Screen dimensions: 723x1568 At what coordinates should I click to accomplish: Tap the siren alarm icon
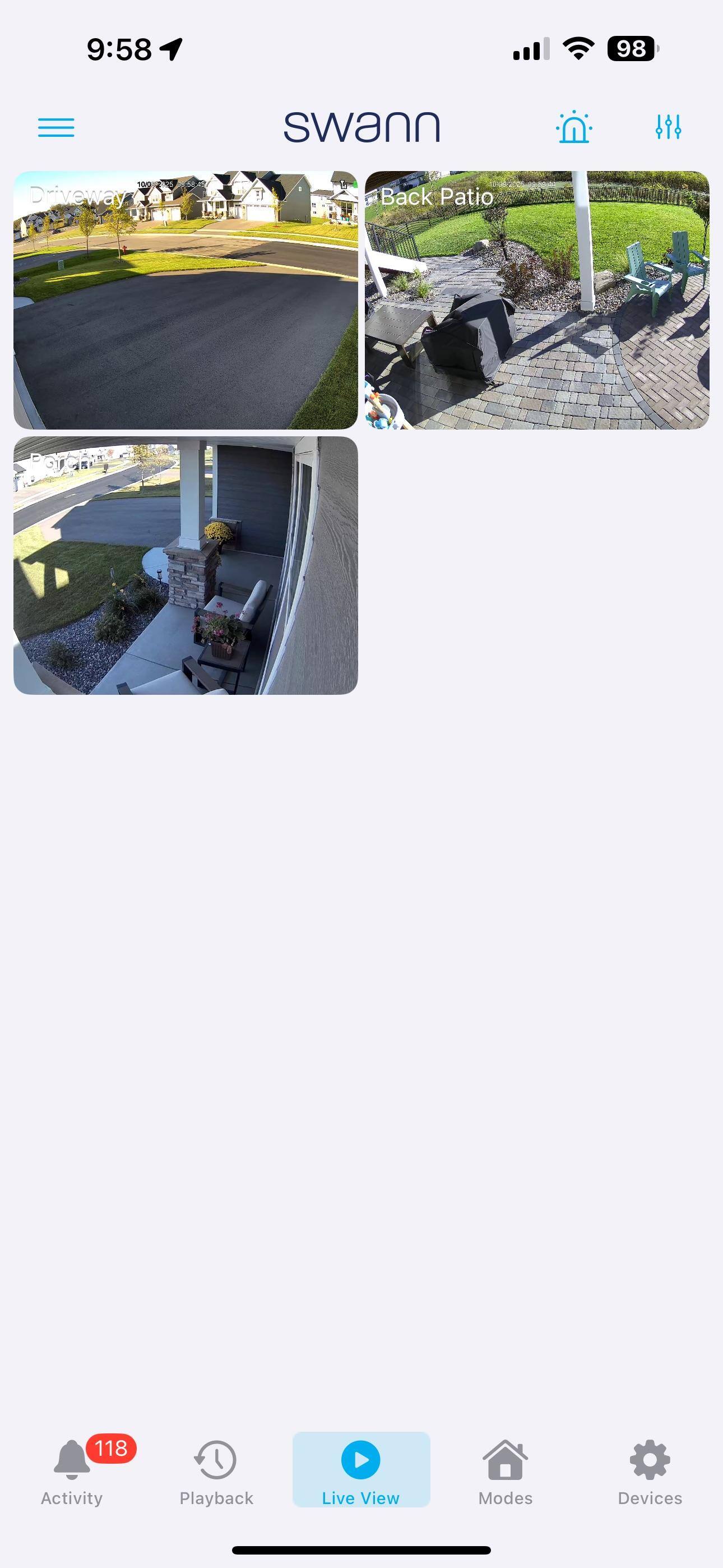tap(573, 128)
